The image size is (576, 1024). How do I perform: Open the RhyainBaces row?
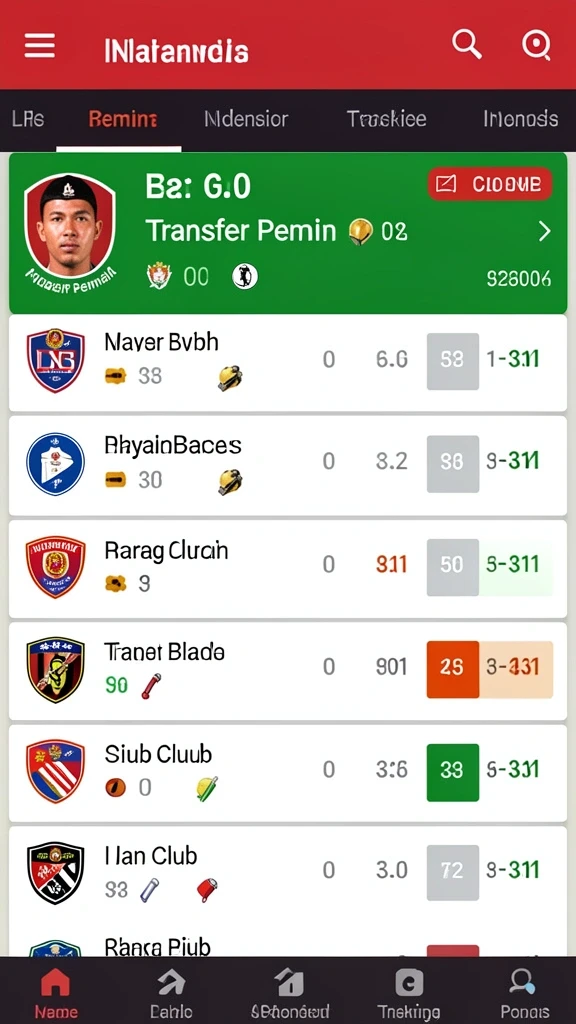(288, 466)
